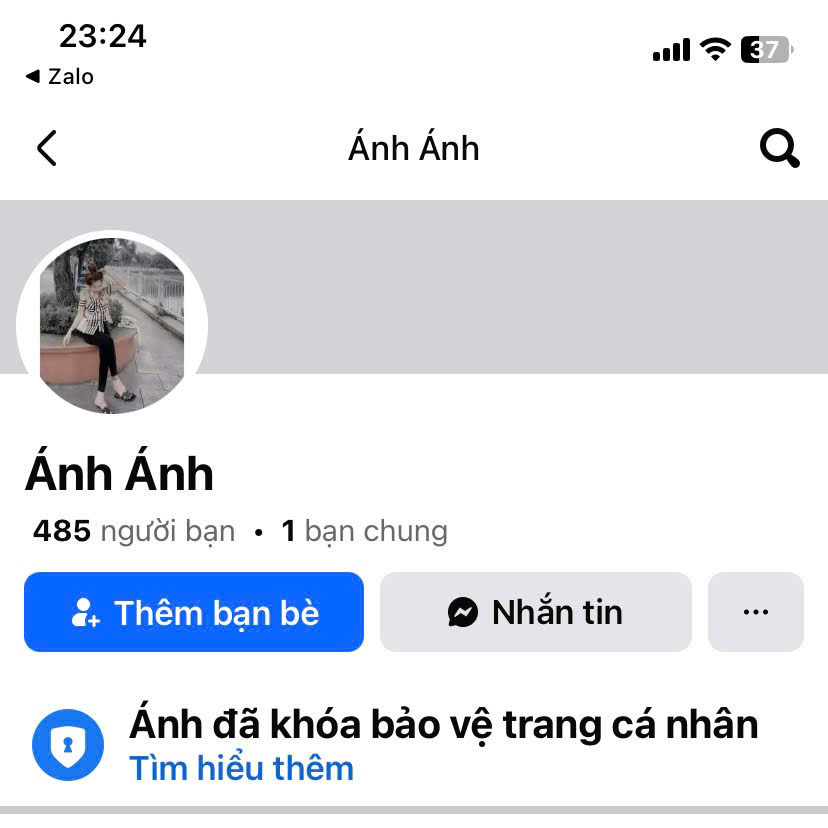828x828 pixels.
Task: Open the Tìm hiểu thêm link
Action: (x=241, y=768)
